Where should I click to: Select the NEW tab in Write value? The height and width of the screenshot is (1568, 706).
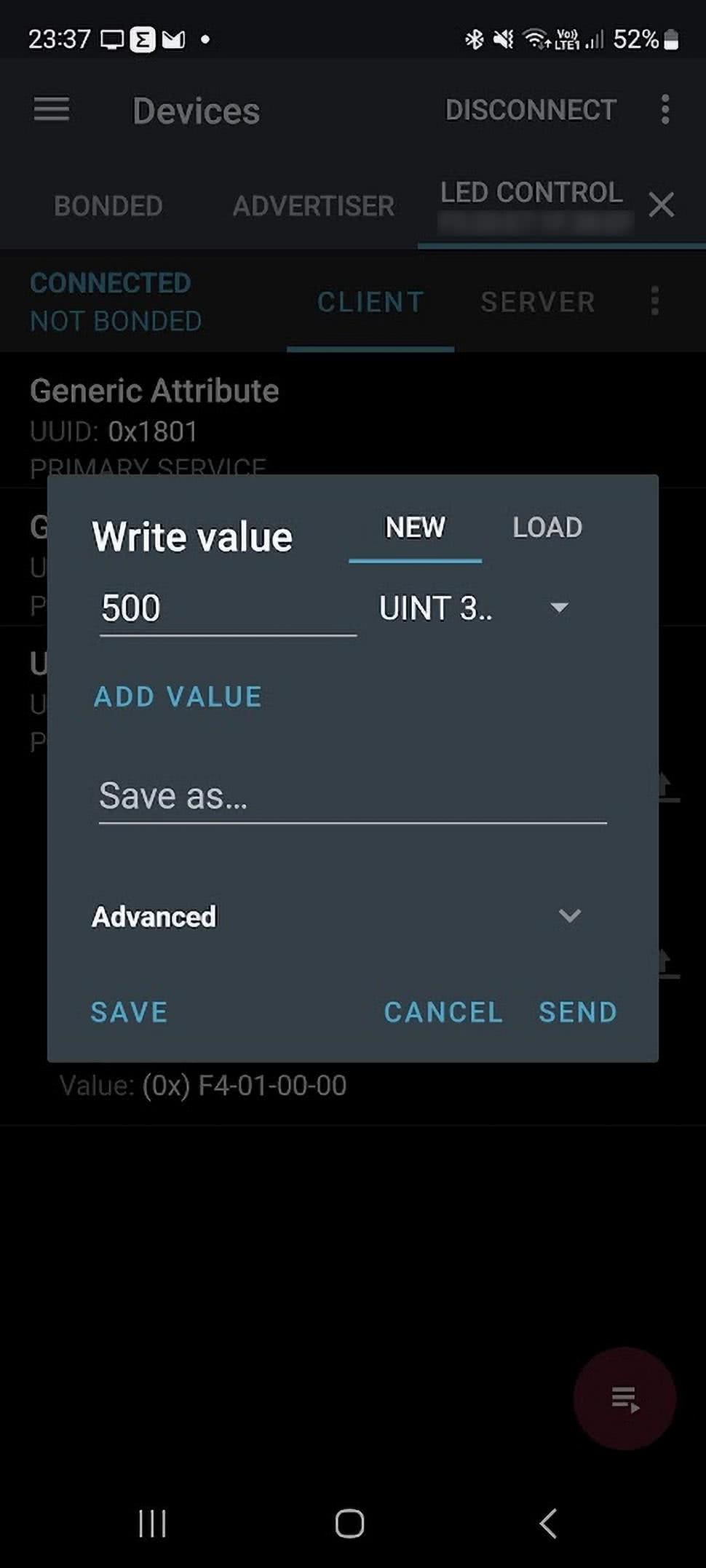tap(415, 528)
